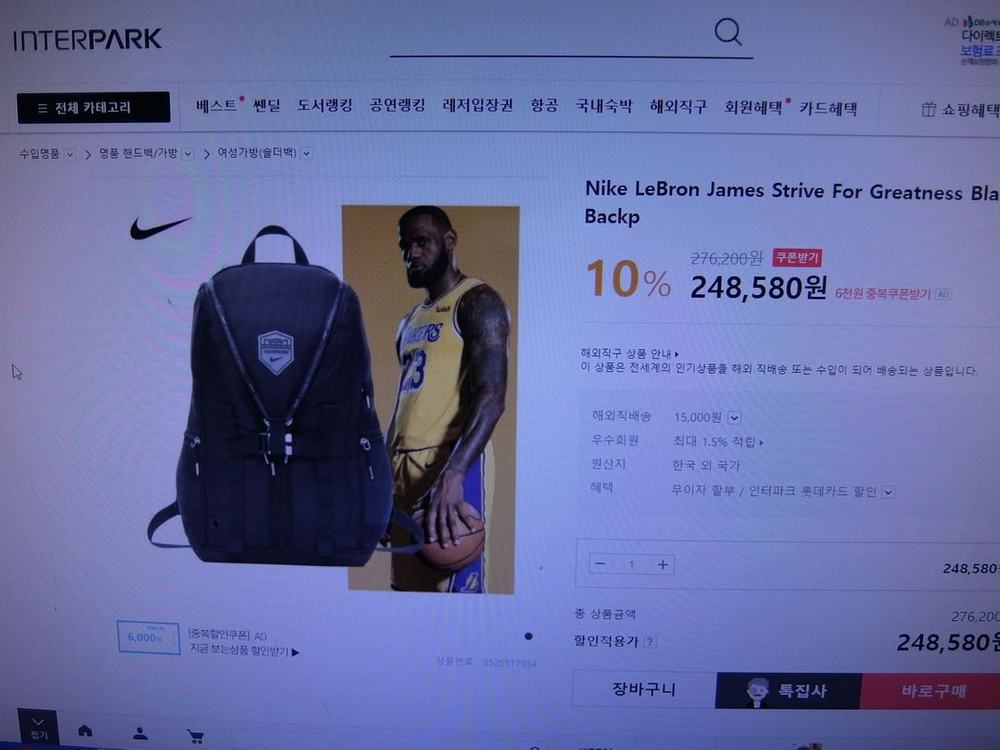Decrease quantity with the minus button
1000x750 pixels.
click(600, 565)
